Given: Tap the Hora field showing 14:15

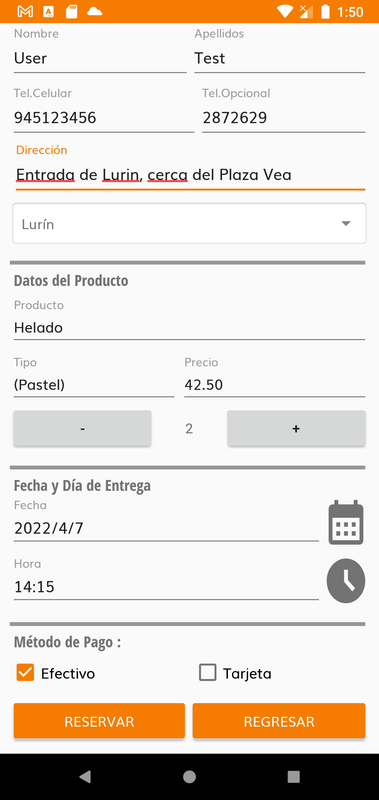Looking at the screenshot, I should click(x=166, y=587).
